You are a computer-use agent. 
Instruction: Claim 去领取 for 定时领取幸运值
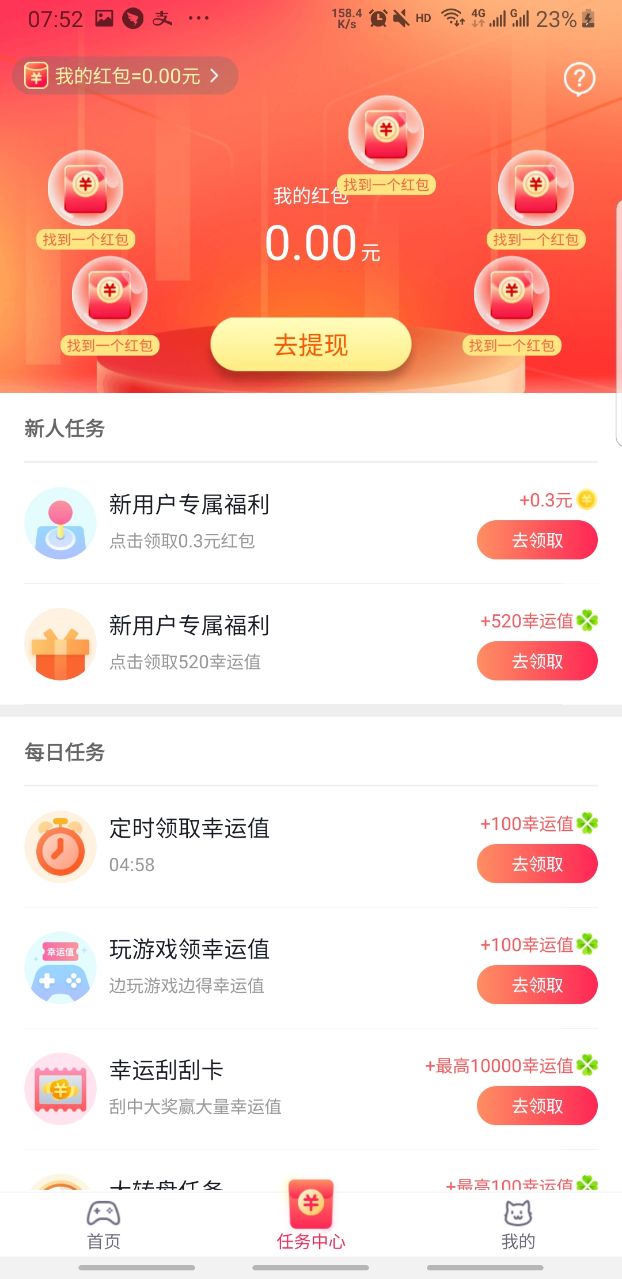pos(537,864)
